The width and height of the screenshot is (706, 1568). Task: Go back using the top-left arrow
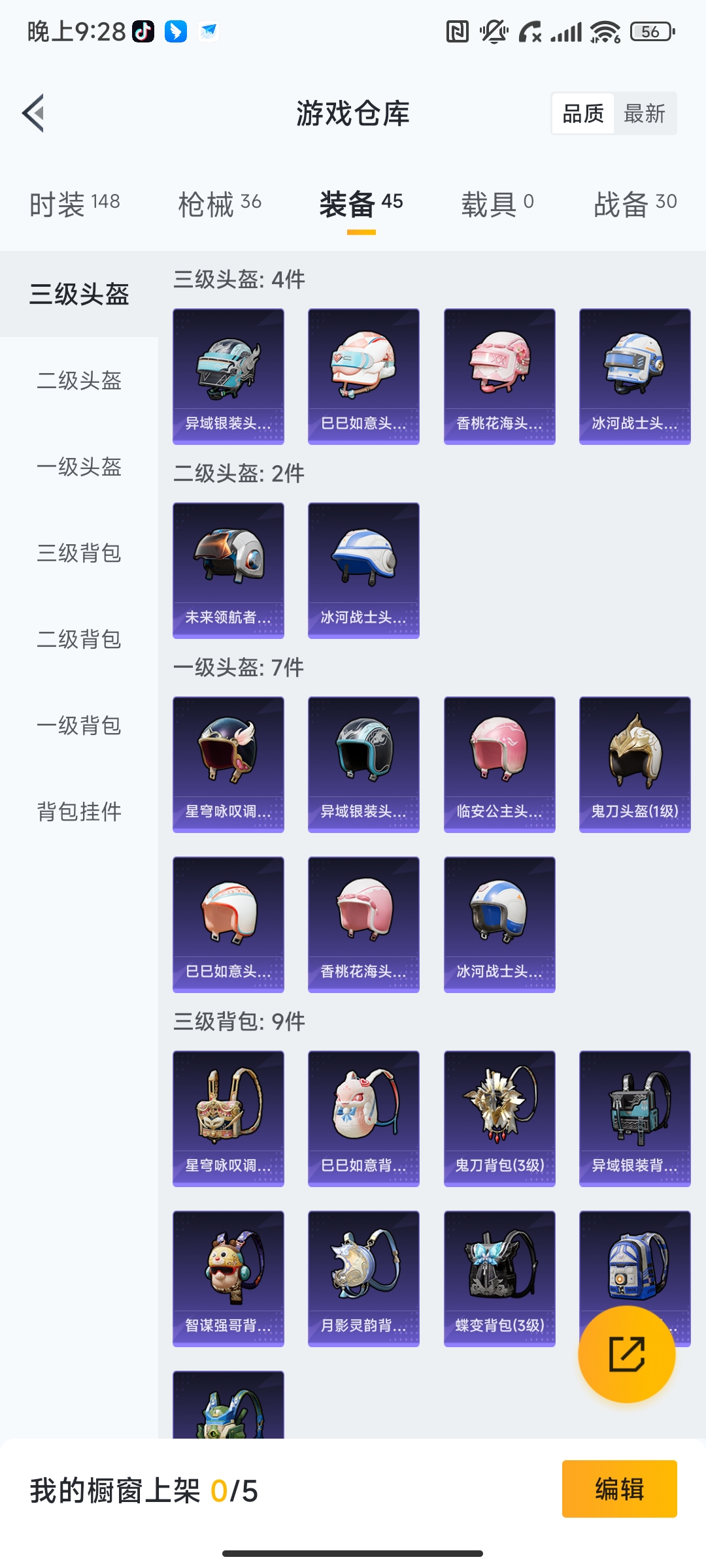(x=34, y=113)
